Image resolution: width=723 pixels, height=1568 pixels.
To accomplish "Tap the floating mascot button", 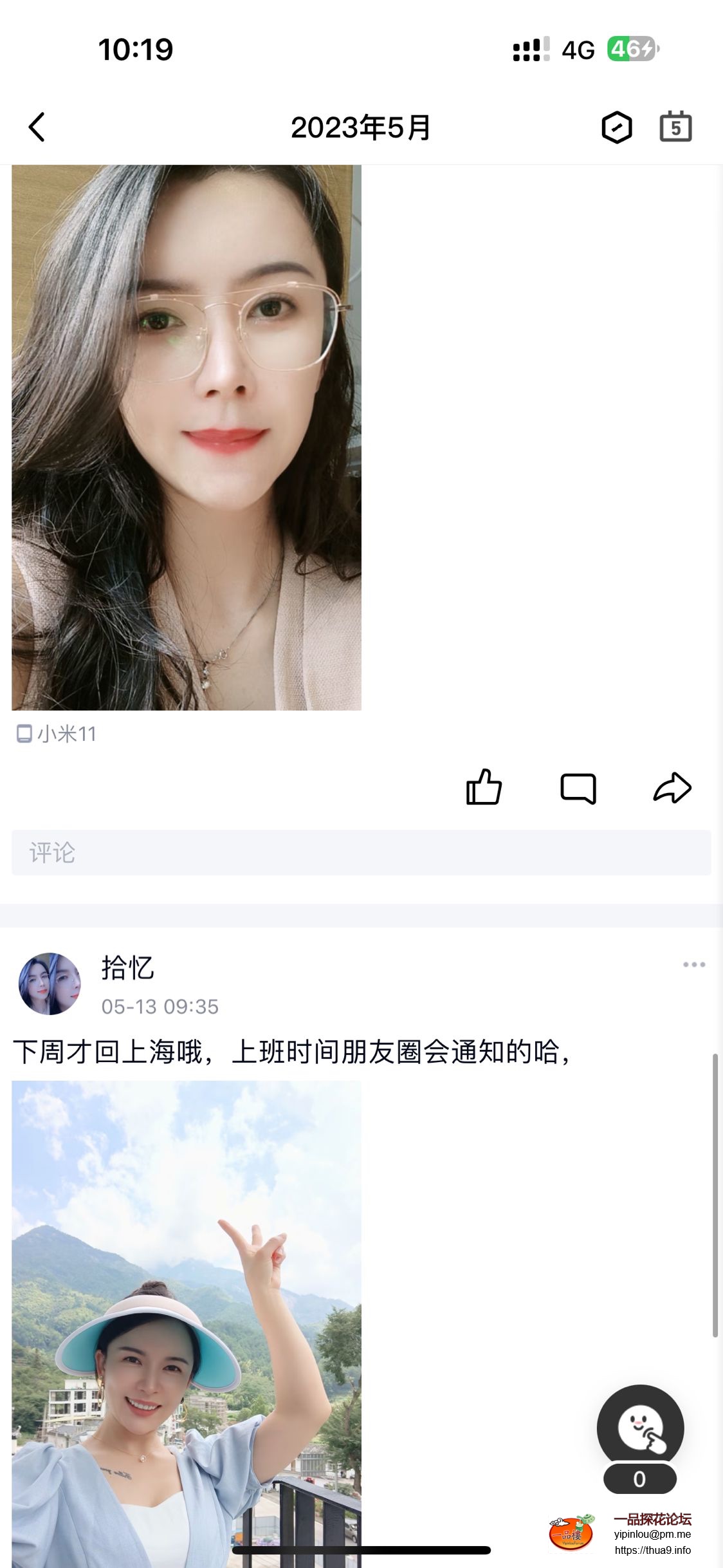I will click(640, 1428).
